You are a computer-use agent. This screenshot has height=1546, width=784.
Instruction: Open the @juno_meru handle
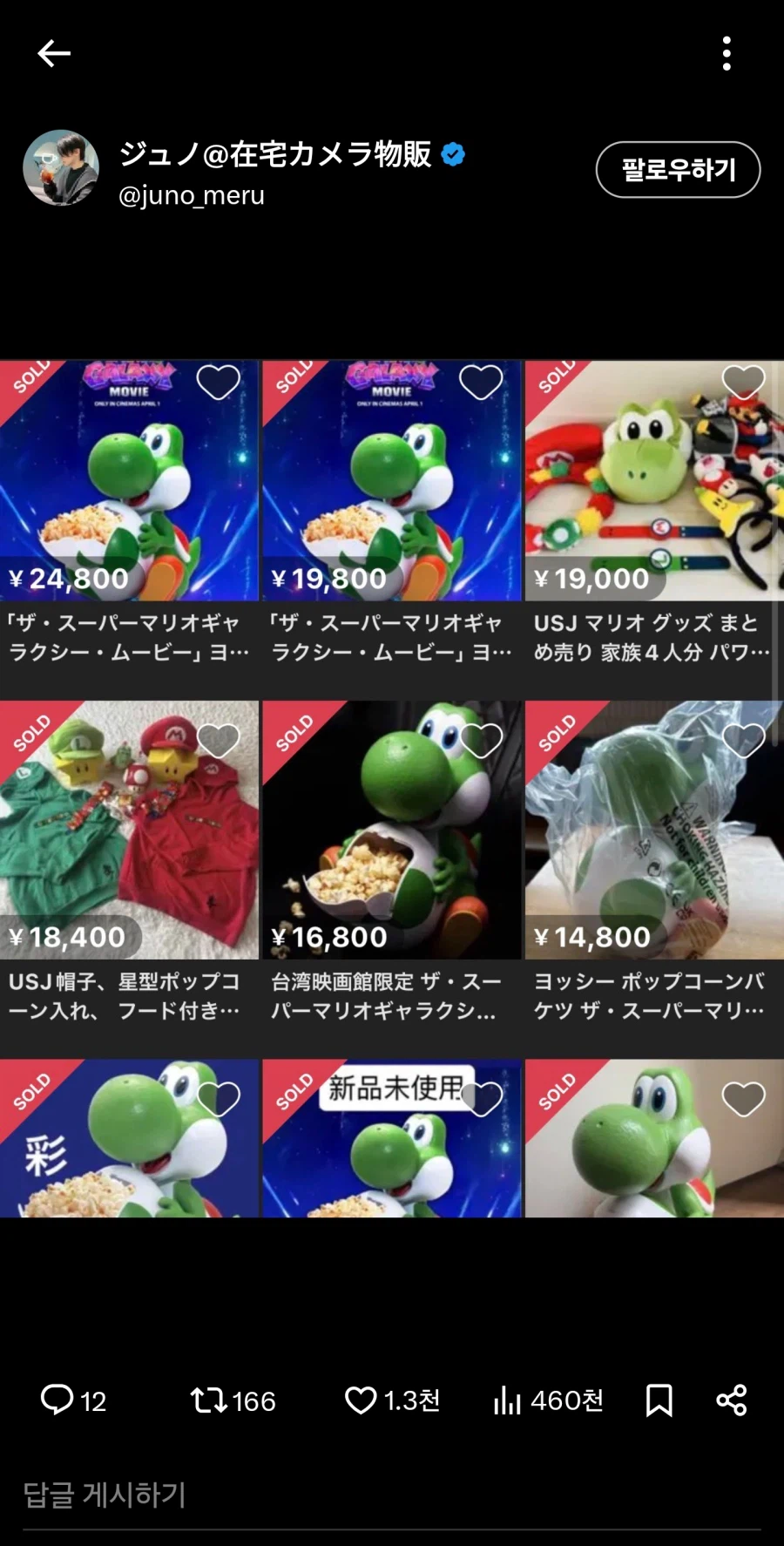(191, 195)
